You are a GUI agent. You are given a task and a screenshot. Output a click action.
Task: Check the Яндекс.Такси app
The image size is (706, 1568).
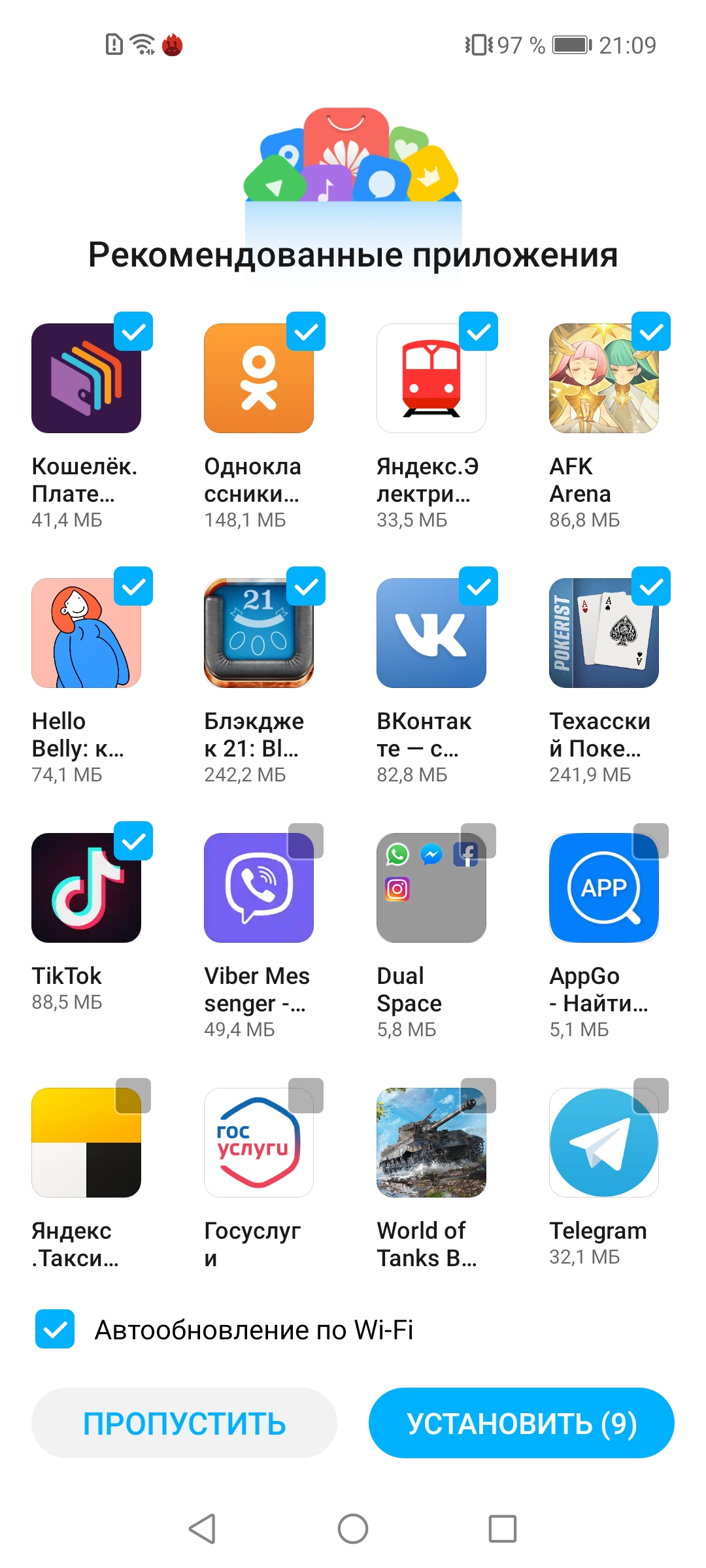point(133,1096)
